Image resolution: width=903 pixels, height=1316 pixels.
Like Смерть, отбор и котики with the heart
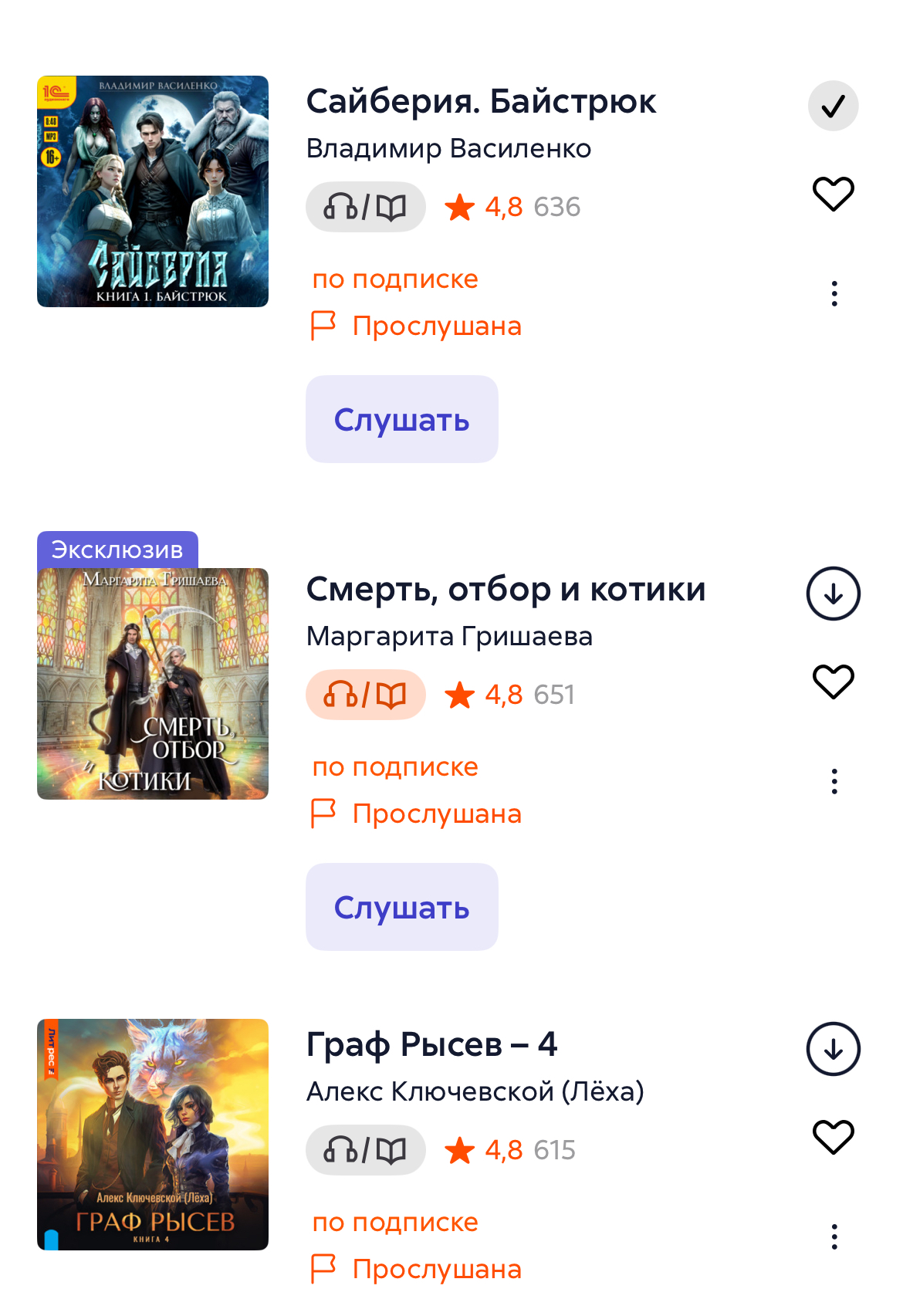pos(833,682)
